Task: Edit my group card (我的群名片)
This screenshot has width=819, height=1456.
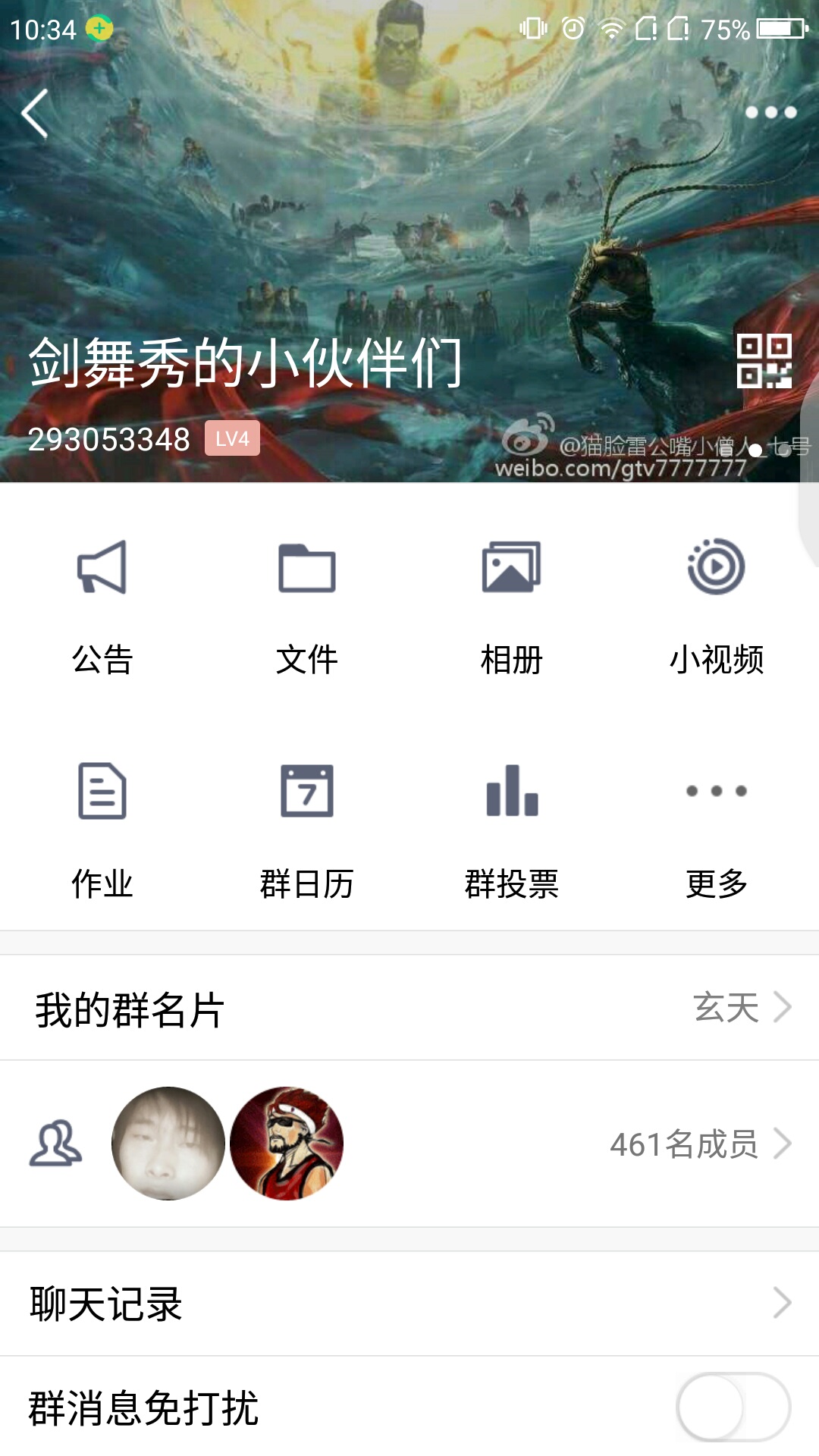Action: coord(409,1009)
